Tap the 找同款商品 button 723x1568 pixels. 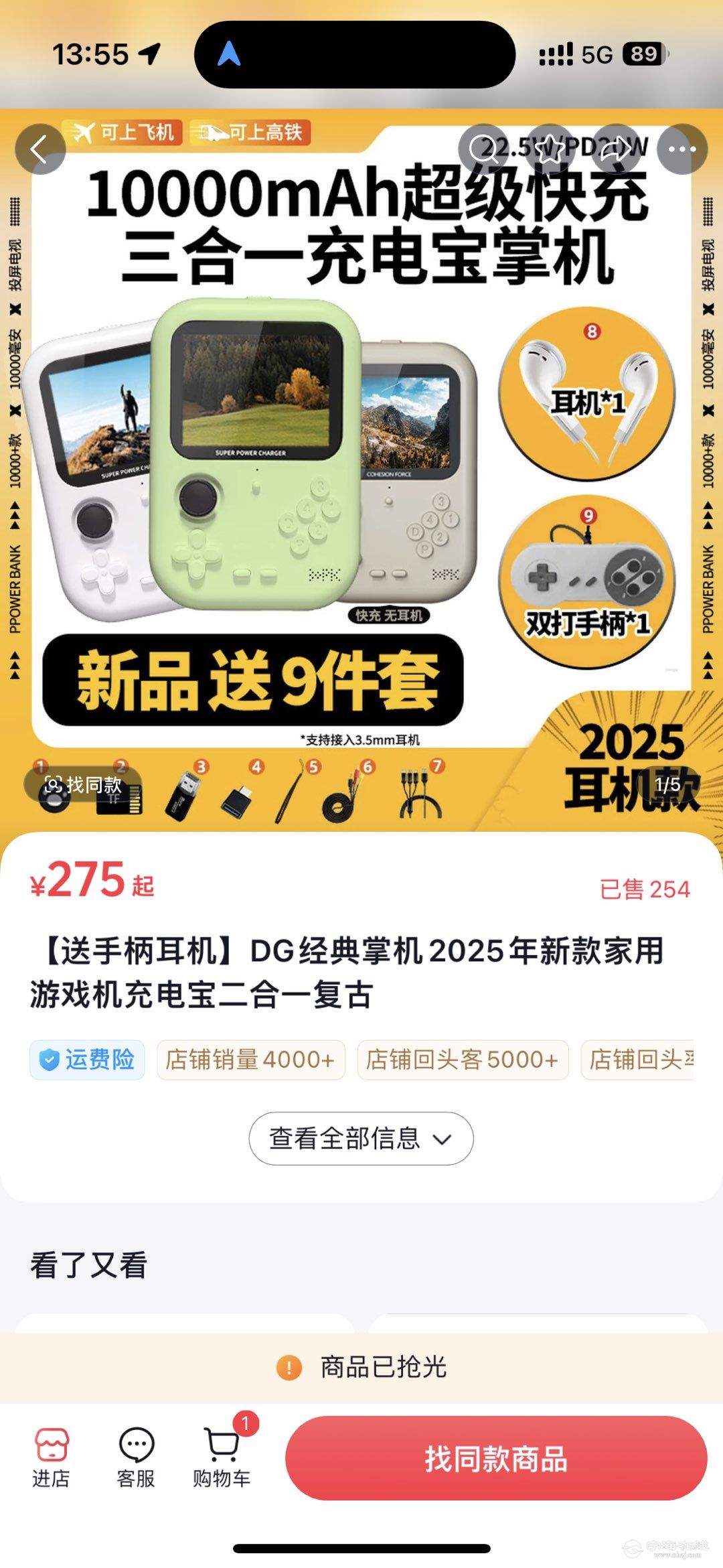[x=496, y=1458]
